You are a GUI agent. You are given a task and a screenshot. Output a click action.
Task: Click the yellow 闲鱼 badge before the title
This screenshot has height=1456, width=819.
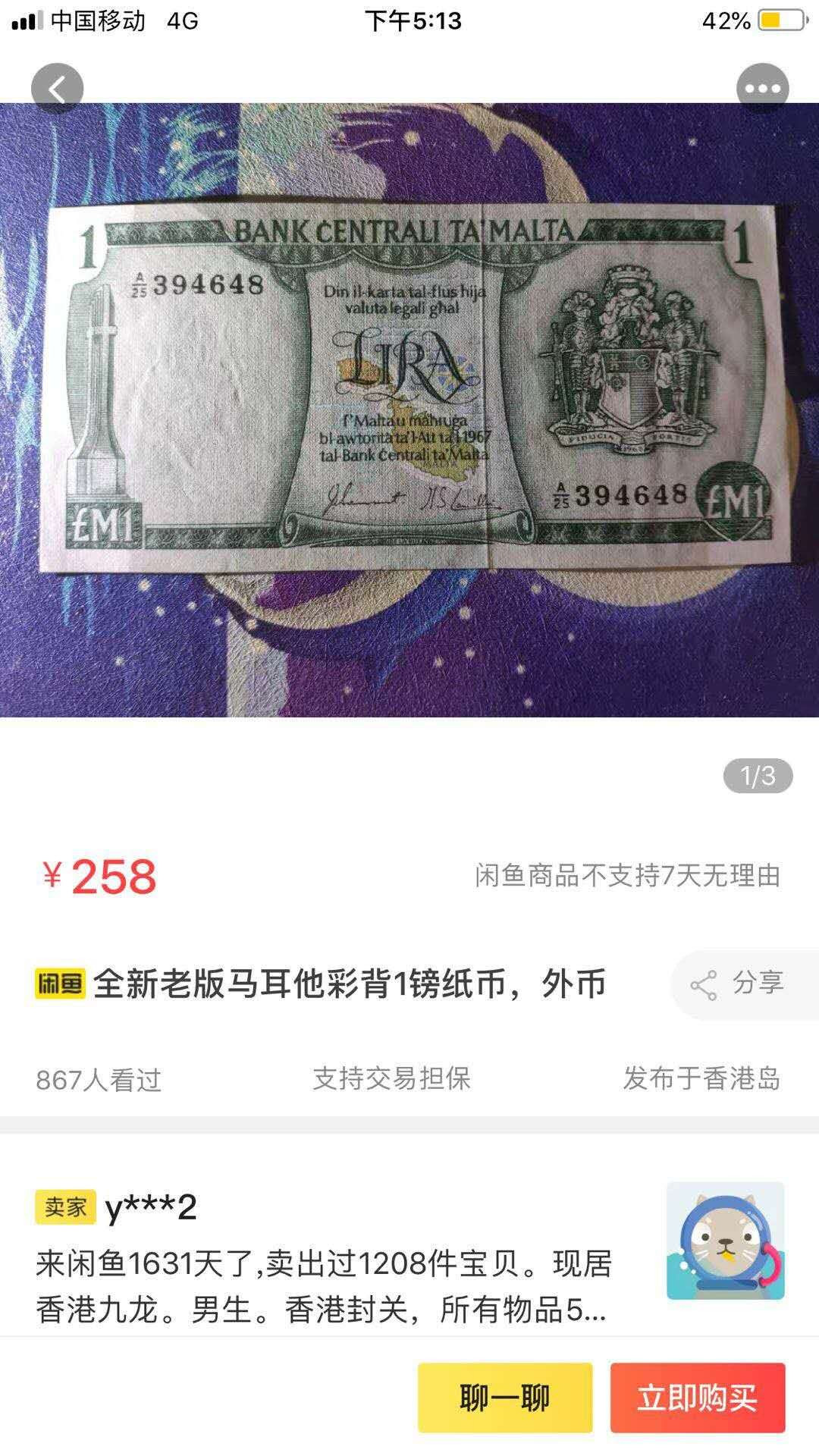[61, 981]
